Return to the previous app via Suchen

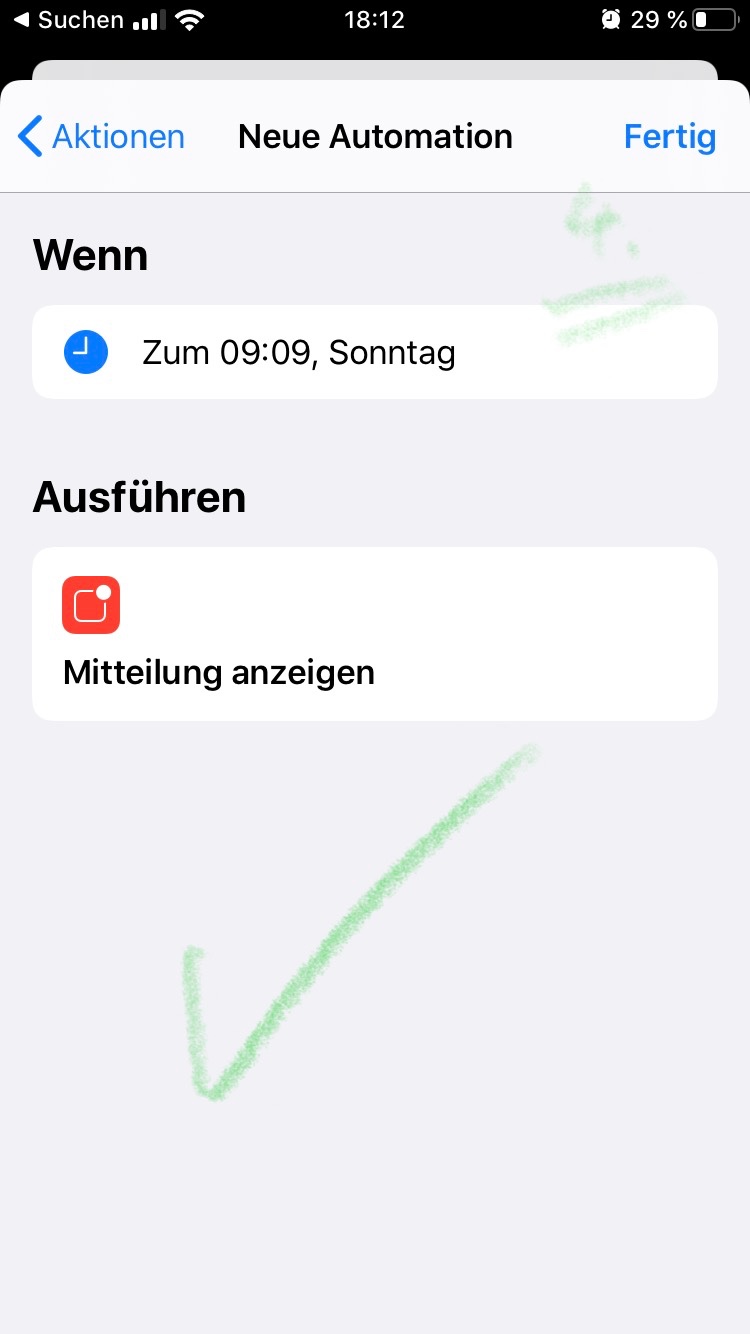coord(68,20)
